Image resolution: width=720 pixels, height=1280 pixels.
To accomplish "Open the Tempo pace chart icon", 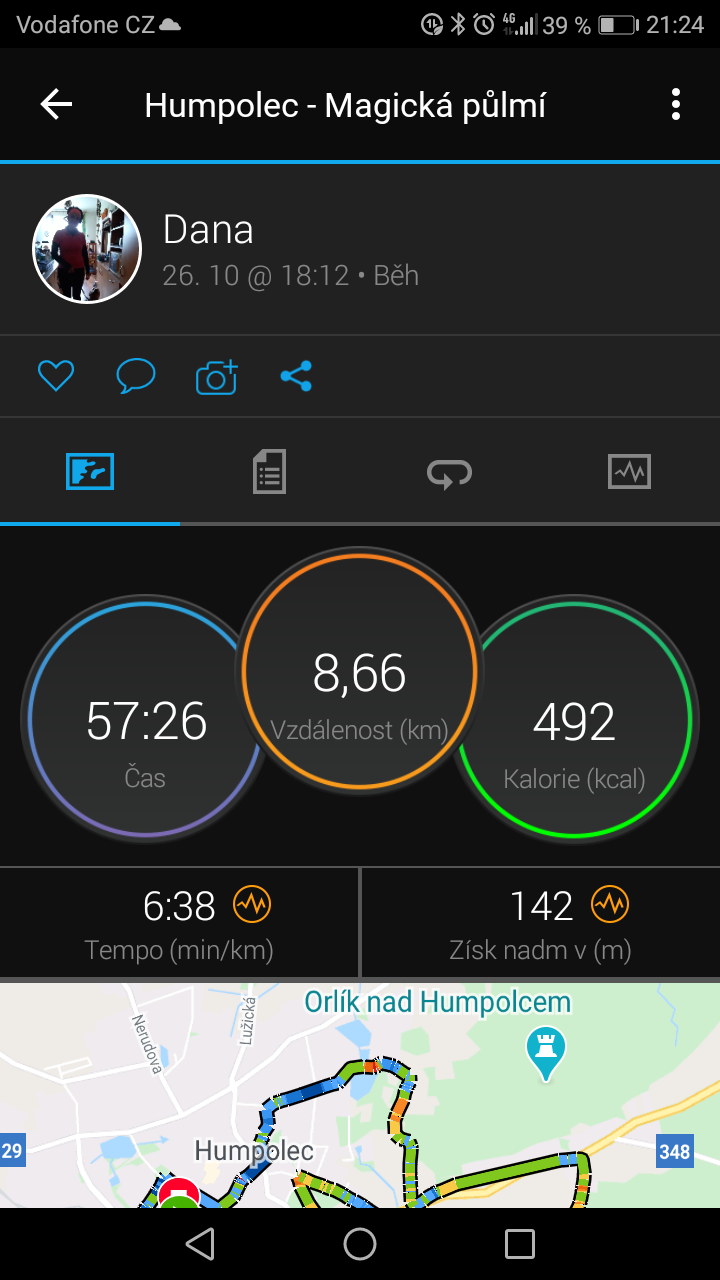I will (x=252, y=905).
